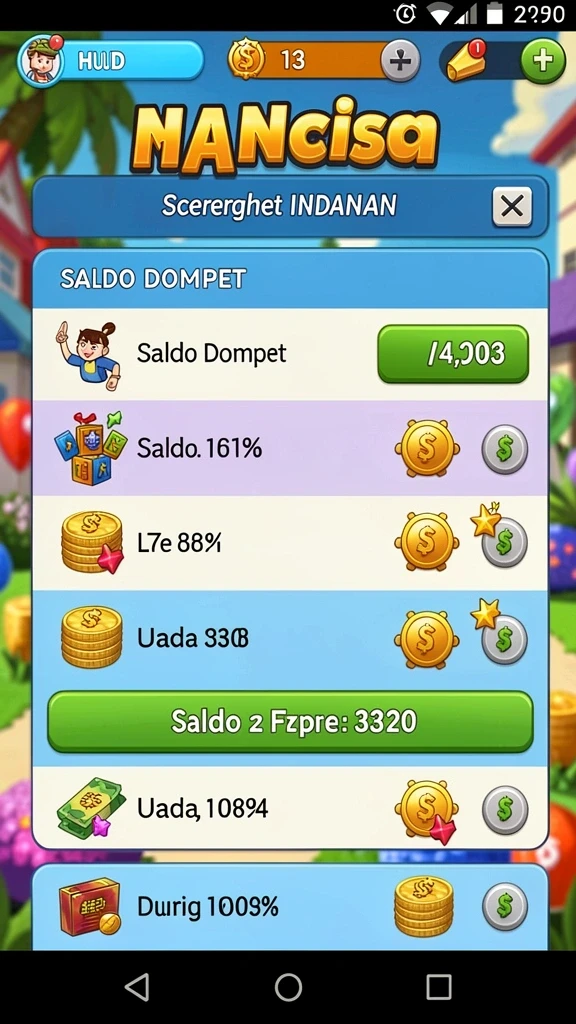Go to the home screen via the navigation bar
The width and height of the screenshot is (576, 1024).
coord(288,987)
